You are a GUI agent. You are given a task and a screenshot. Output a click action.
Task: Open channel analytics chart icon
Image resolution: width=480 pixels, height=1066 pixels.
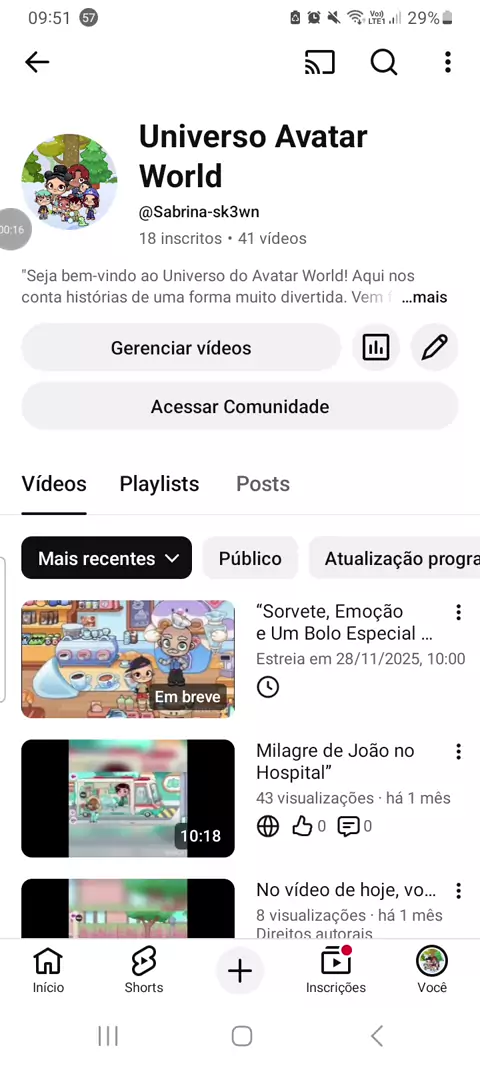(376, 348)
